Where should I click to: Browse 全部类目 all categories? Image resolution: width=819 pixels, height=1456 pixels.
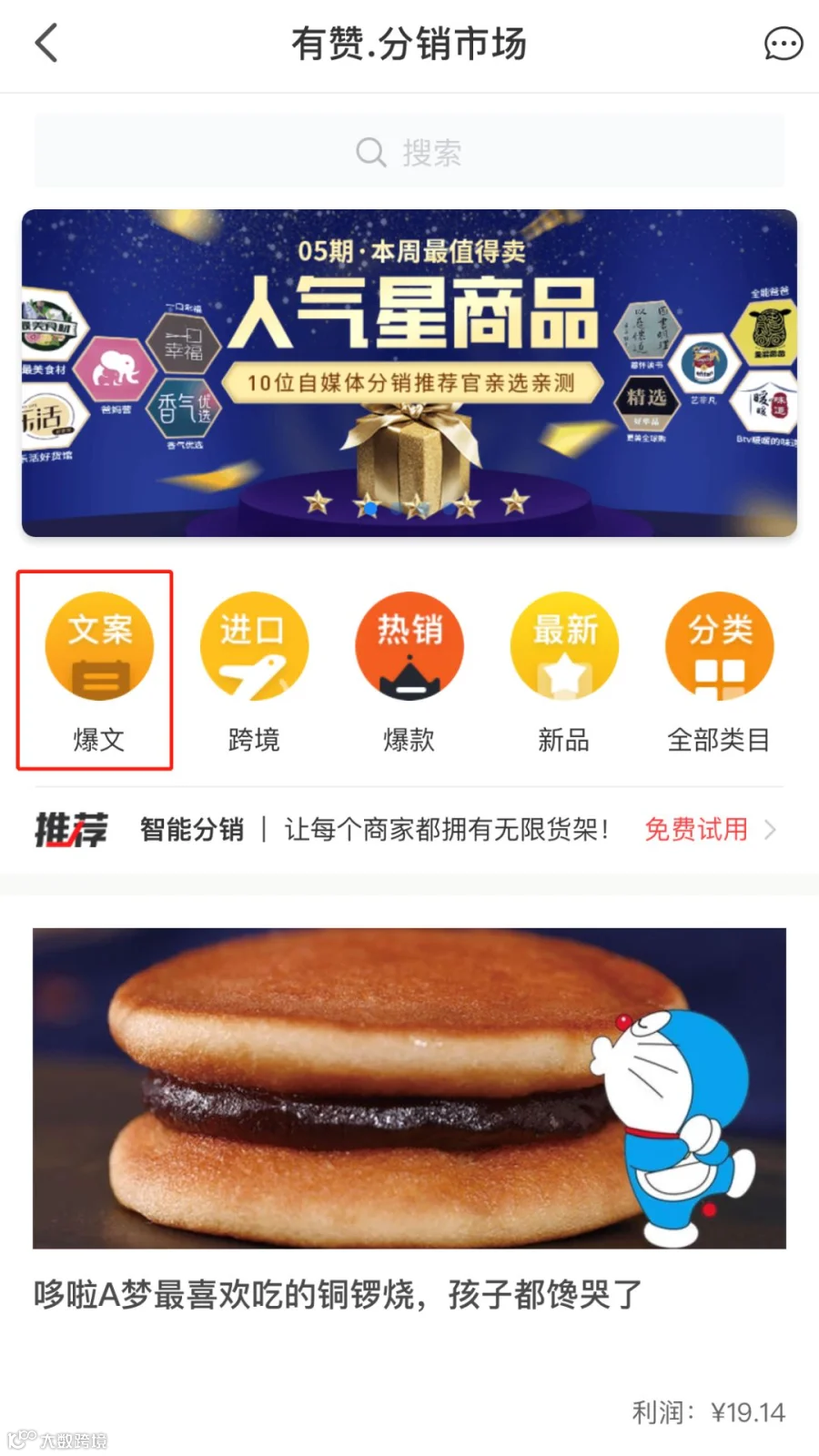click(x=719, y=672)
